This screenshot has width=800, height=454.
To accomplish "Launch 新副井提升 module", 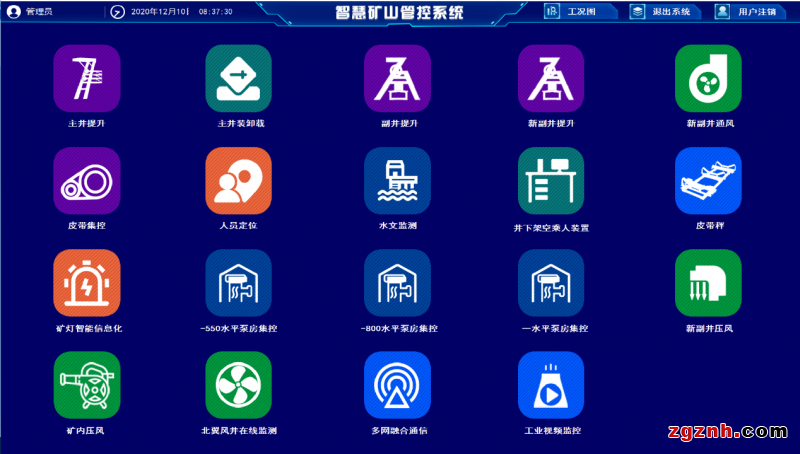I will pos(550,78).
